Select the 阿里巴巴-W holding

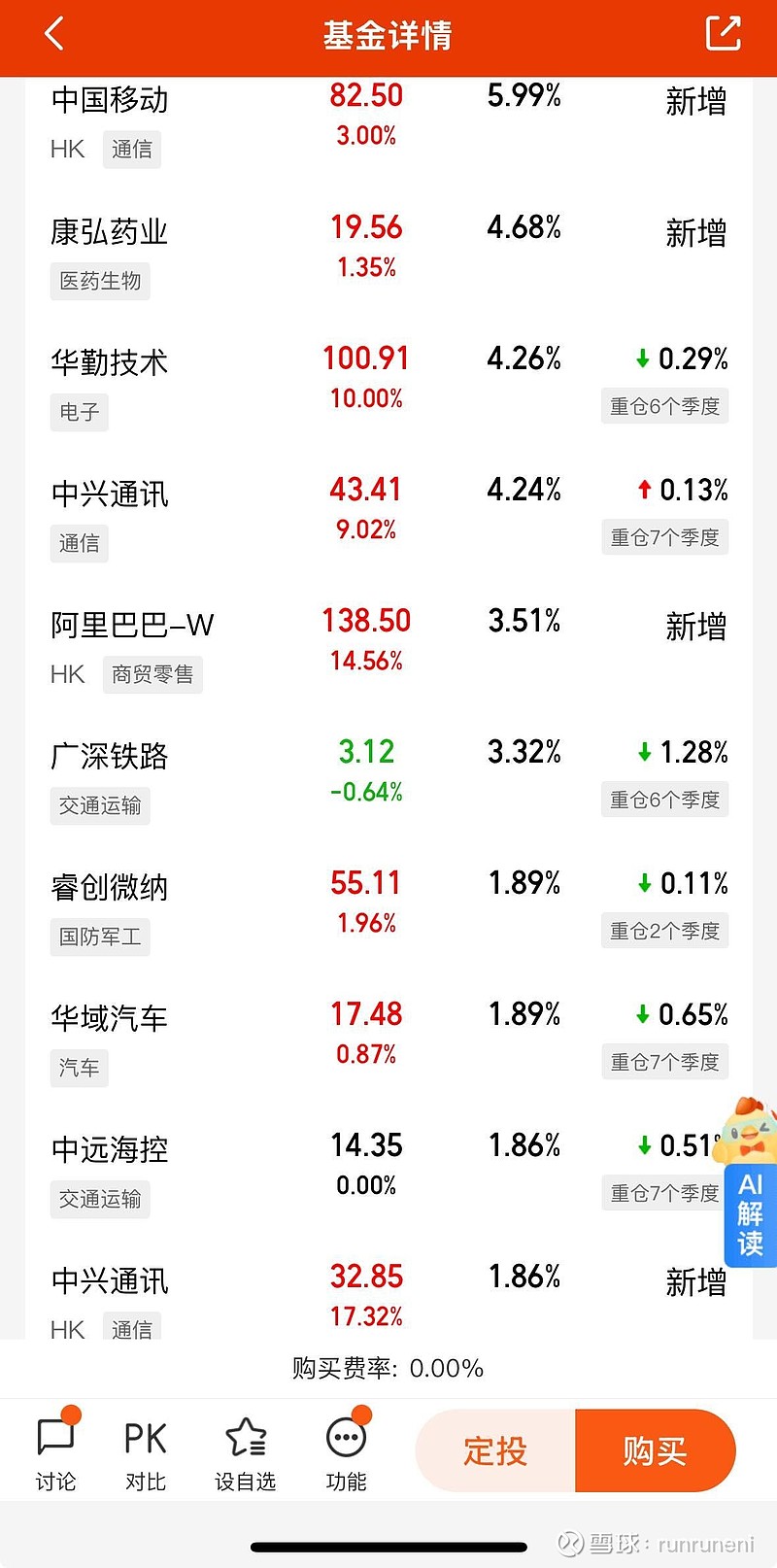pyautogui.click(x=388, y=648)
